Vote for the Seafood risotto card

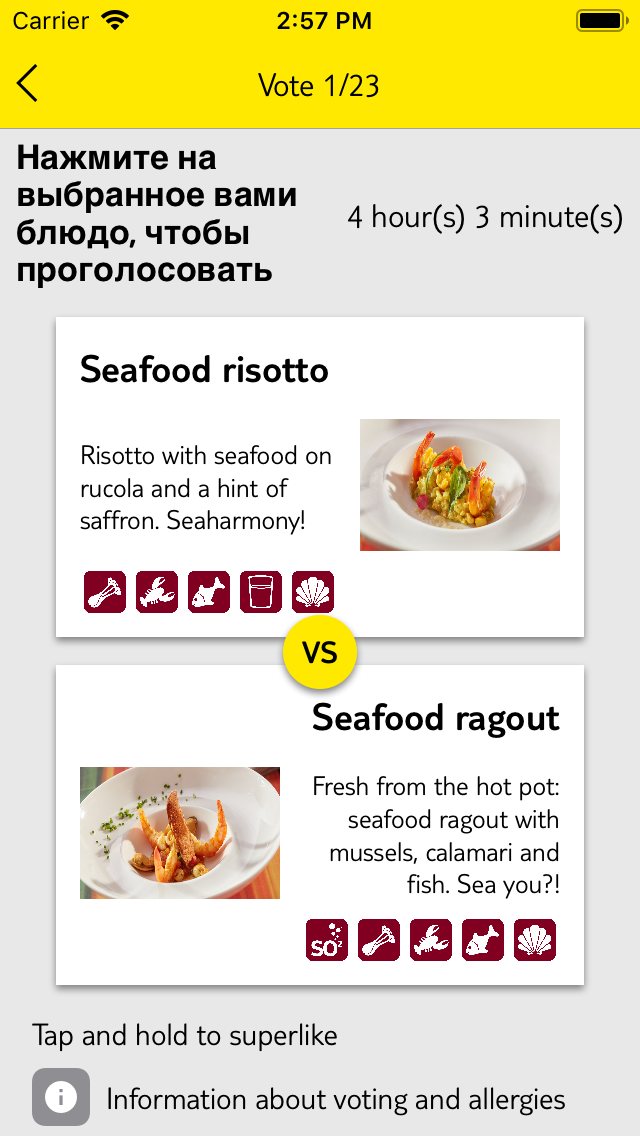pos(320,477)
